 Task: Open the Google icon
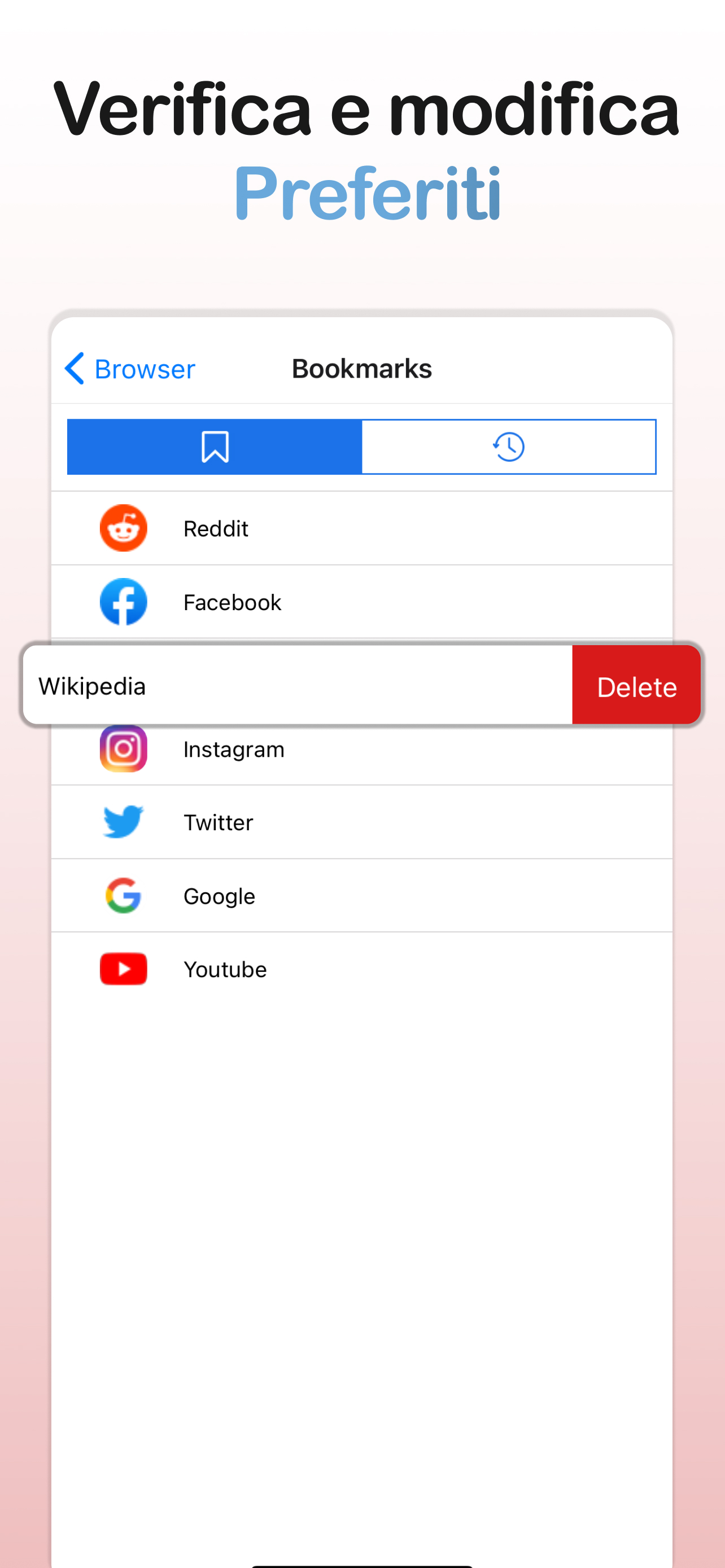(124, 895)
